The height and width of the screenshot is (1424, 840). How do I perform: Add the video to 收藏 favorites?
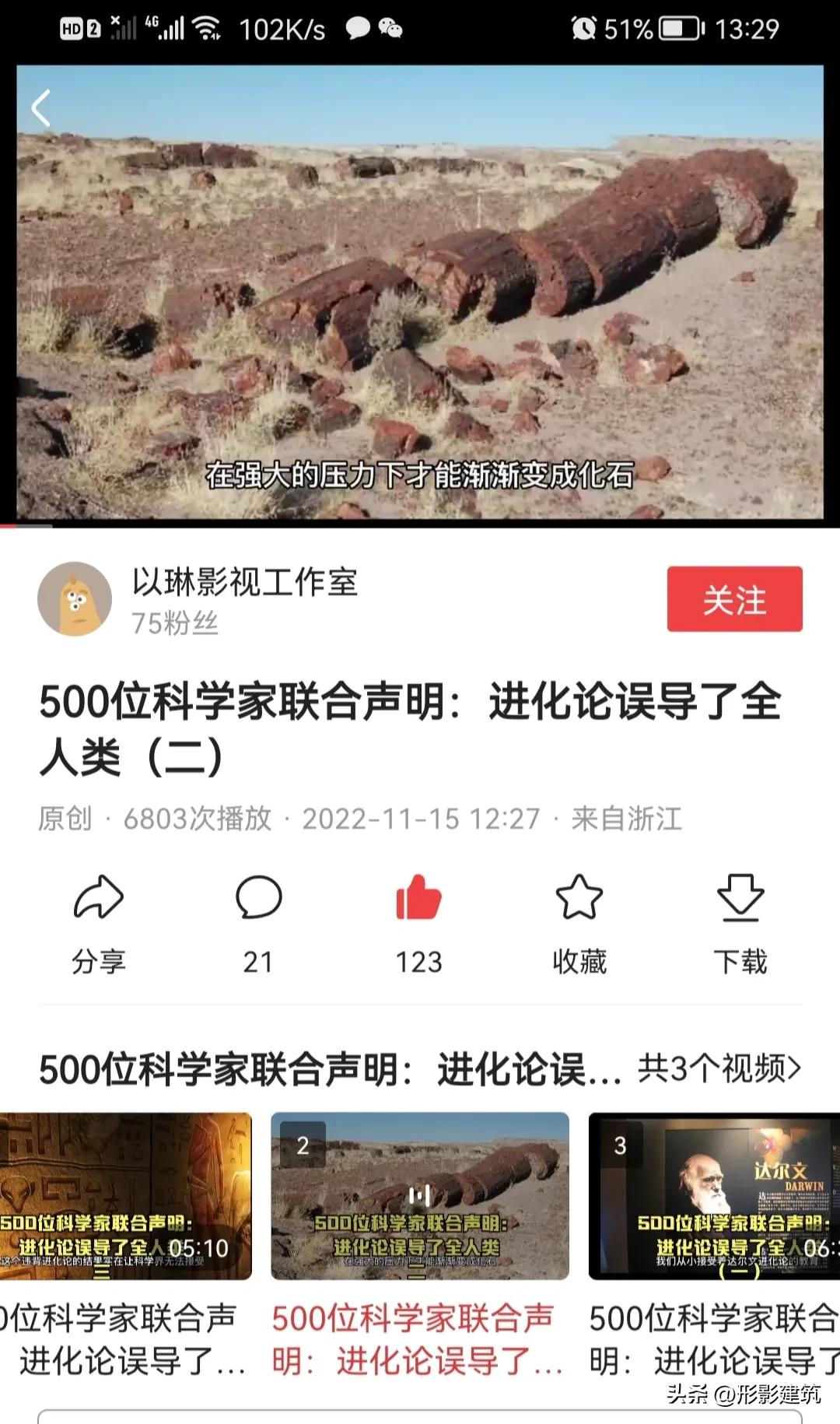(579, 923)
